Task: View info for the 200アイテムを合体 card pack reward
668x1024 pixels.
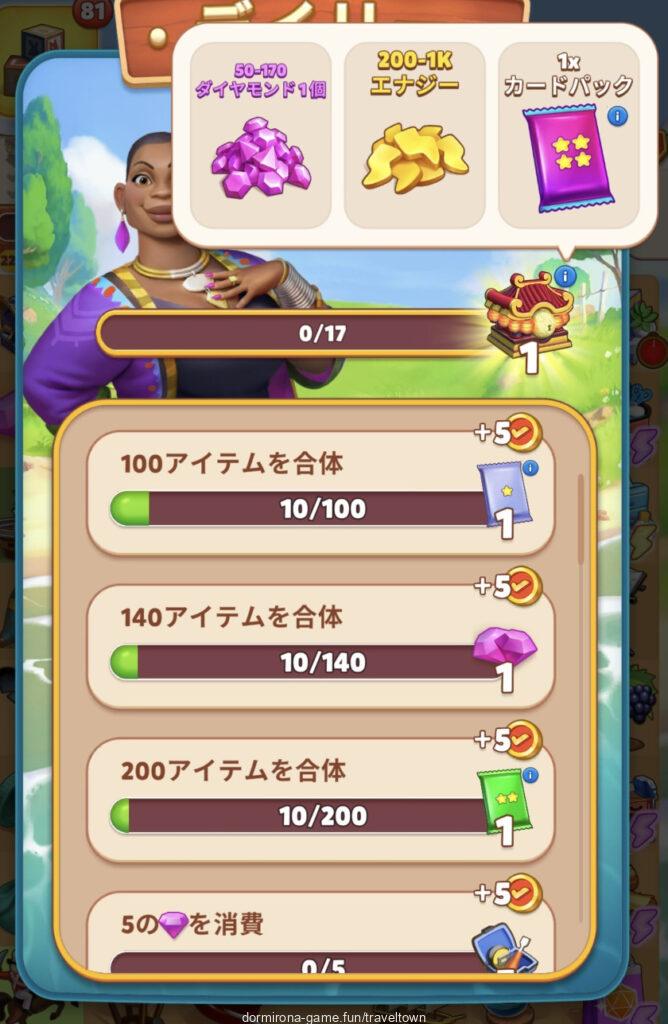Action: tap(530, 775)
